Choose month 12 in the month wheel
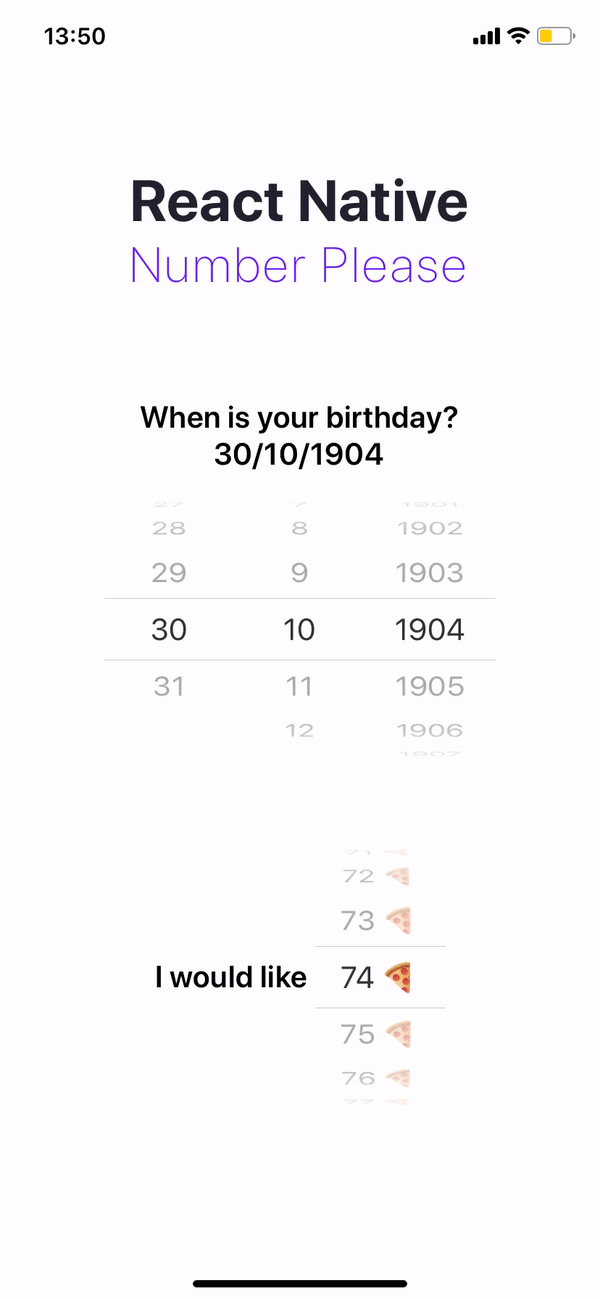 click(x=299, y=731)
